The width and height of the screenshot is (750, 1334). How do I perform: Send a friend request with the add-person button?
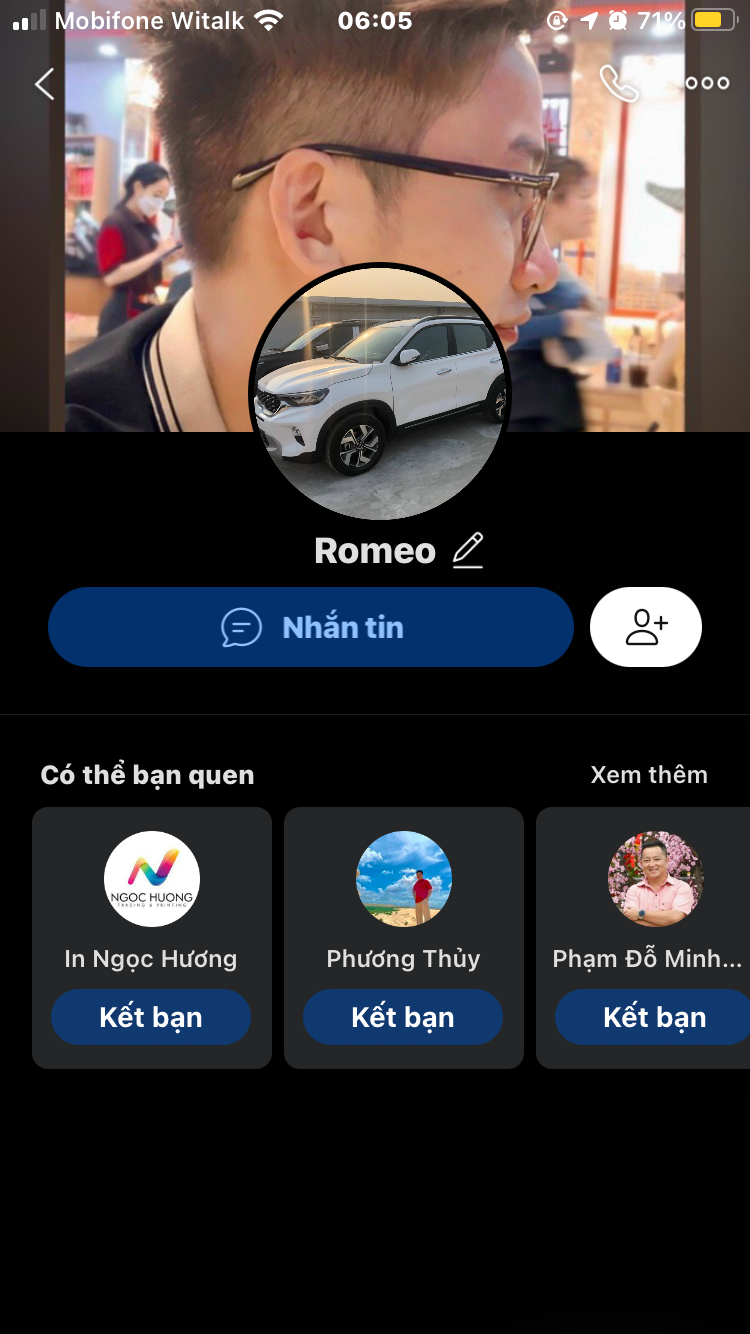(646, 627)
